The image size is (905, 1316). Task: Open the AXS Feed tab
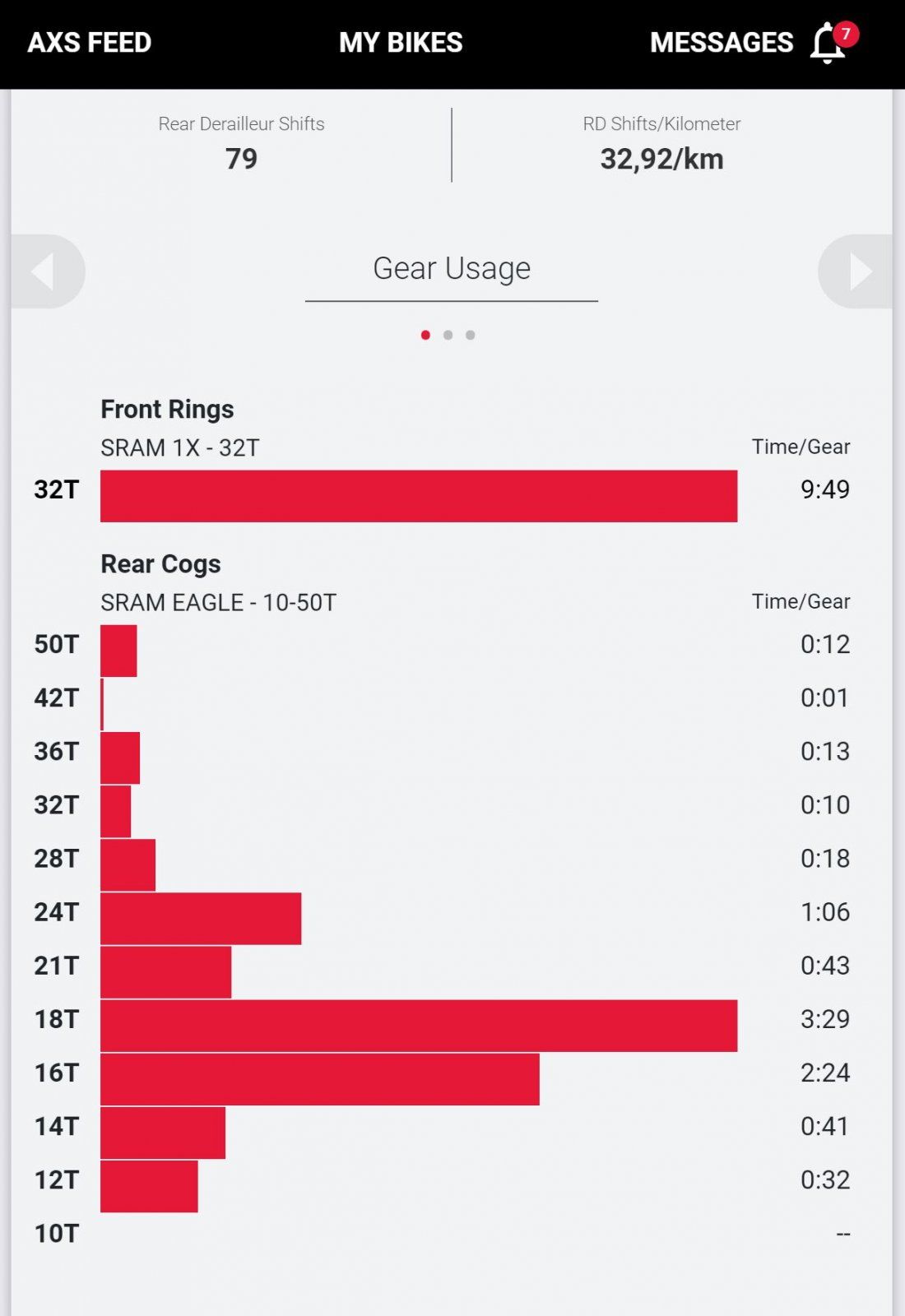(x=90, y=43)
